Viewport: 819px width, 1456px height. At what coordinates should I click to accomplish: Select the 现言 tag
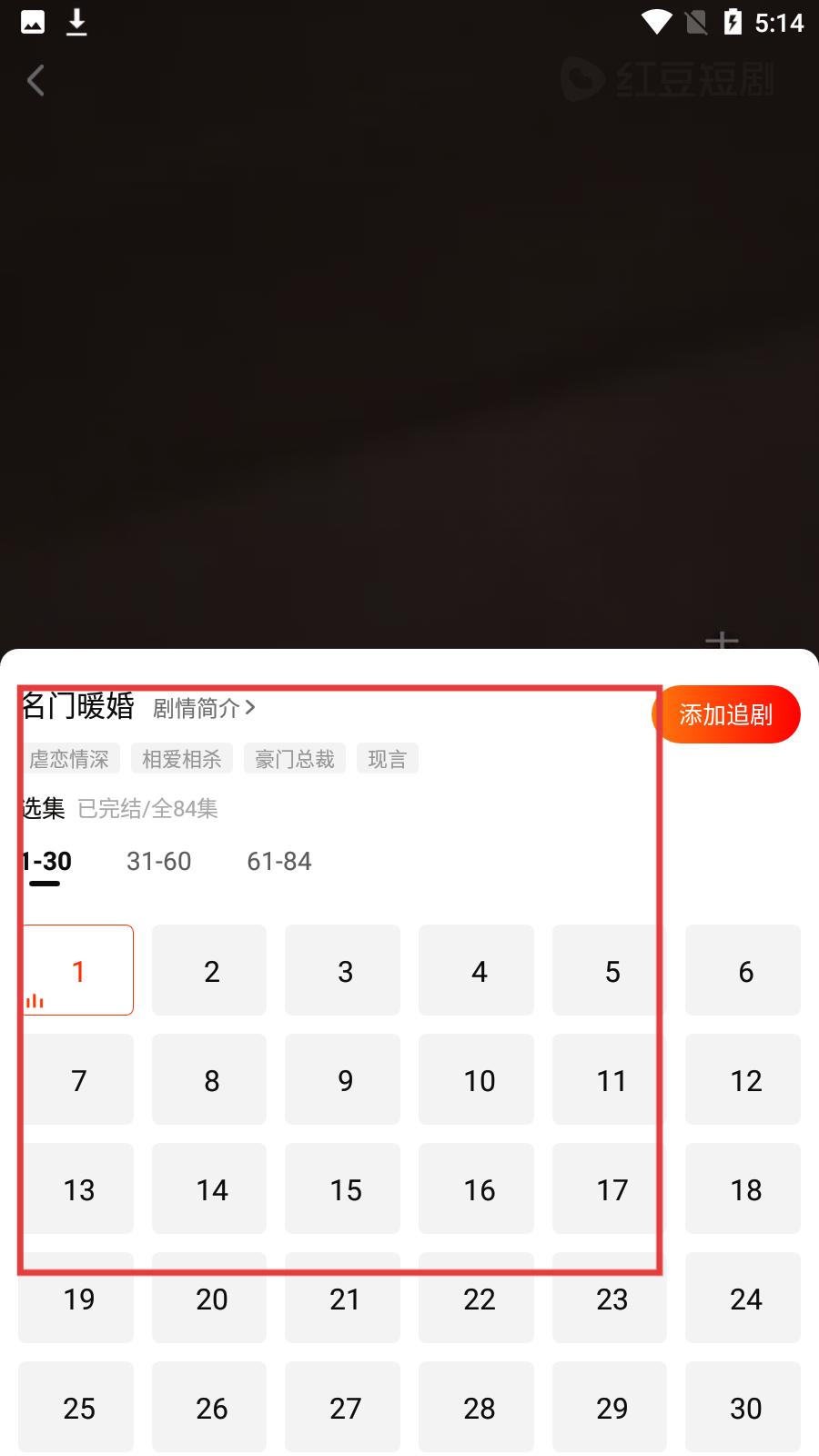click(x=388, y=759)
